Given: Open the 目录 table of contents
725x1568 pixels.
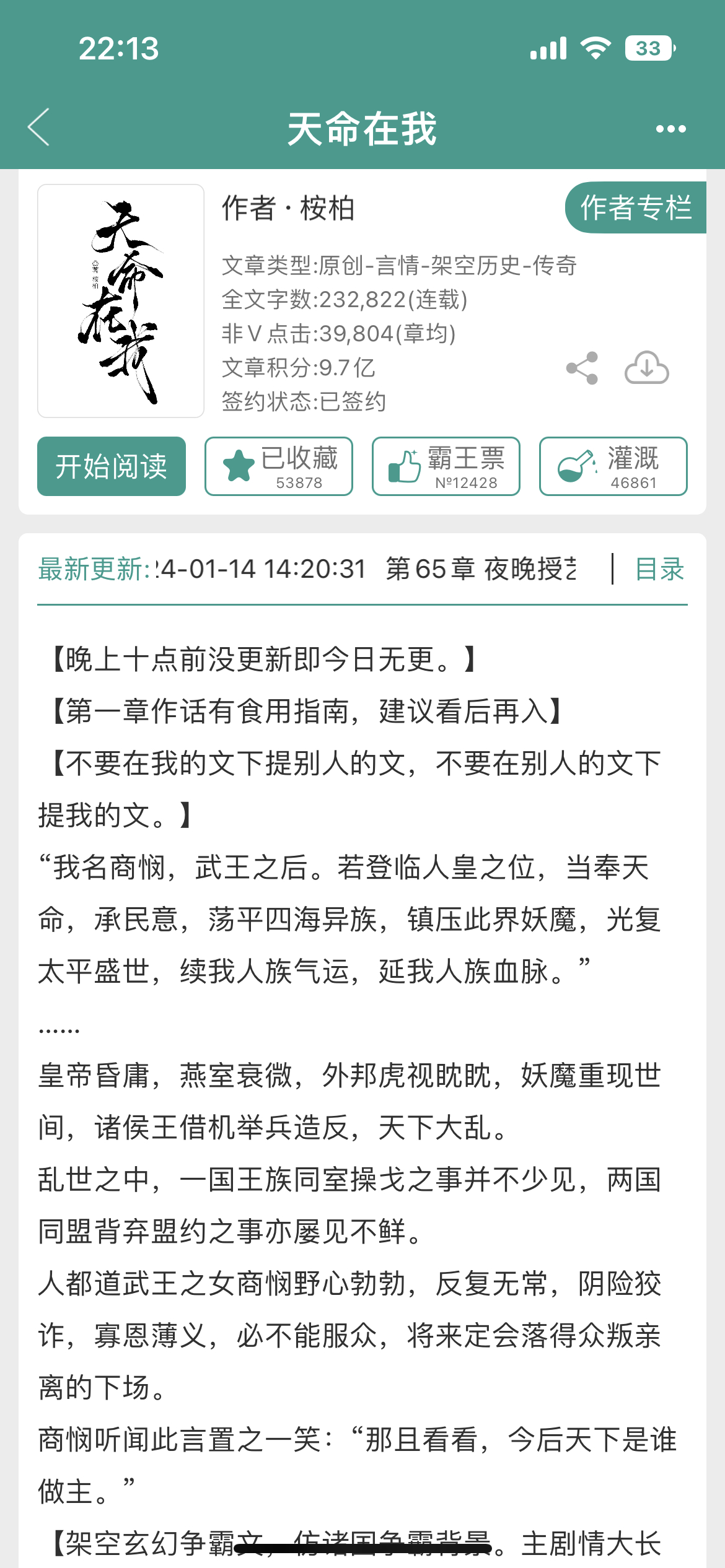Looking at the screenshot, I should point(659,568).
